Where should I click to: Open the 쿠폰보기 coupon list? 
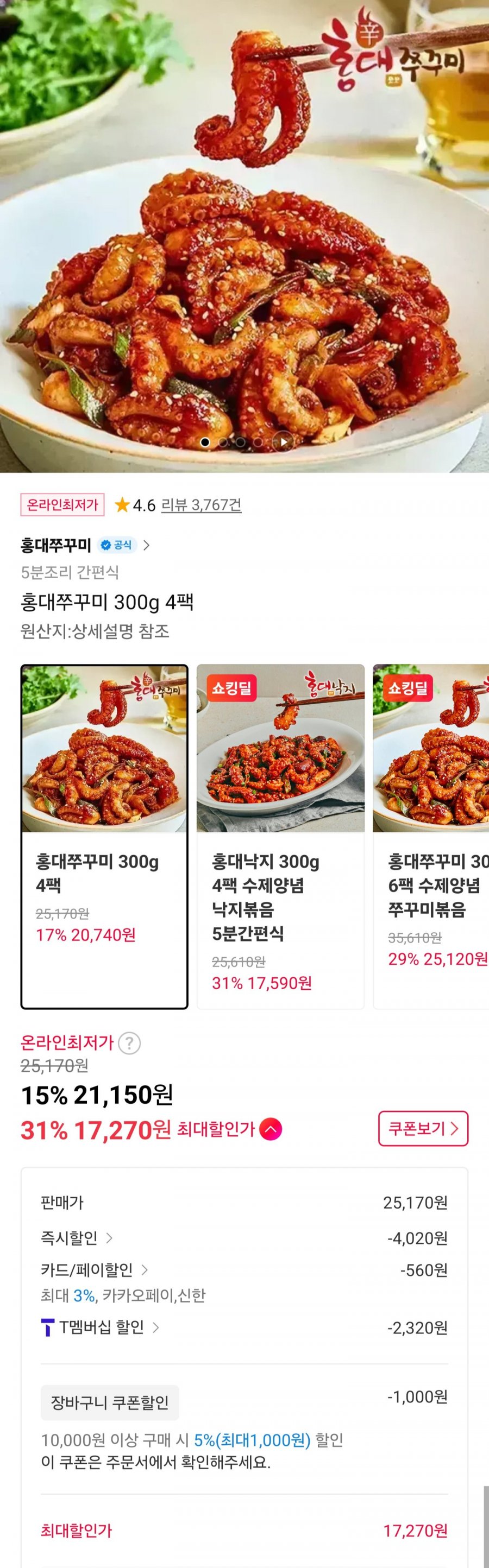click(x=423, y=1129)
